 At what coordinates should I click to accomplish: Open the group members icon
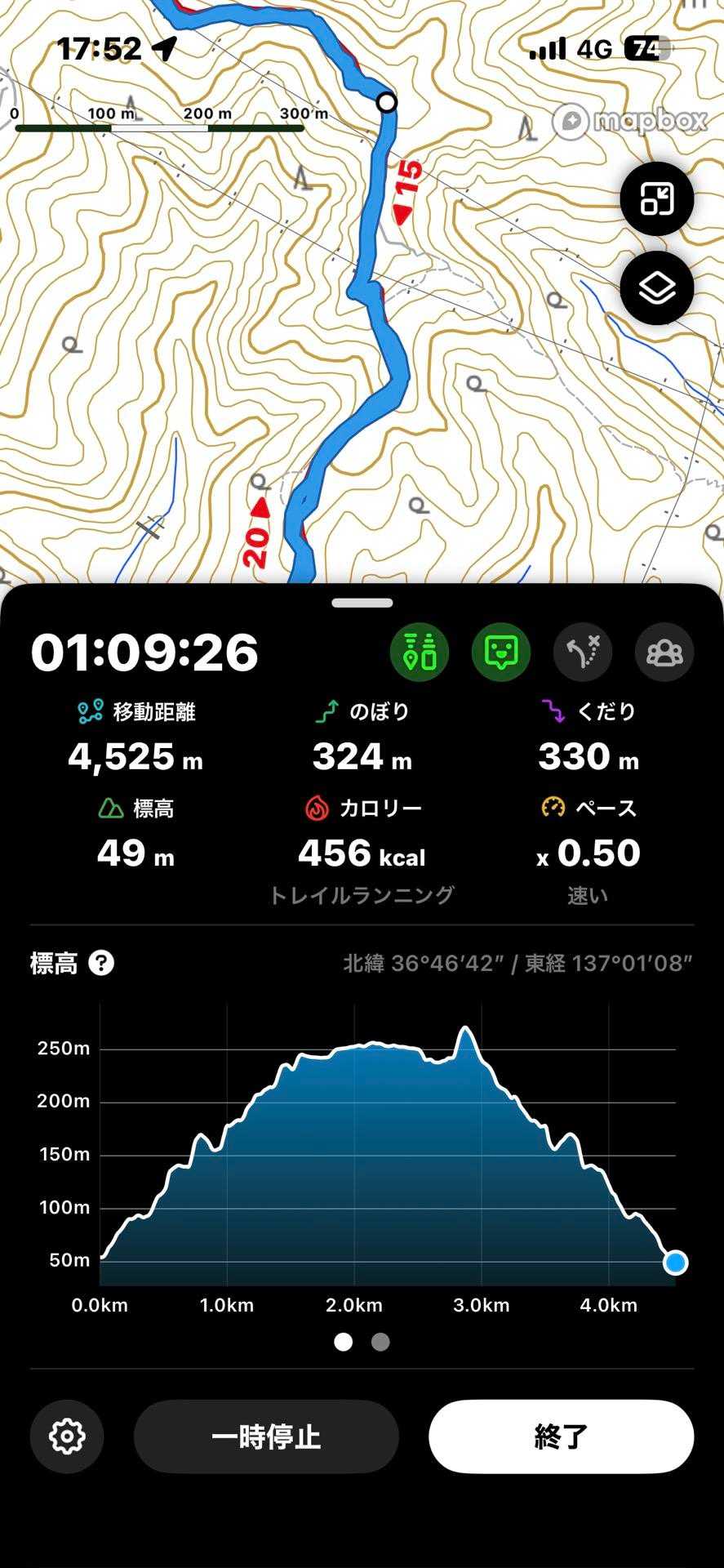tap(664, 652)
